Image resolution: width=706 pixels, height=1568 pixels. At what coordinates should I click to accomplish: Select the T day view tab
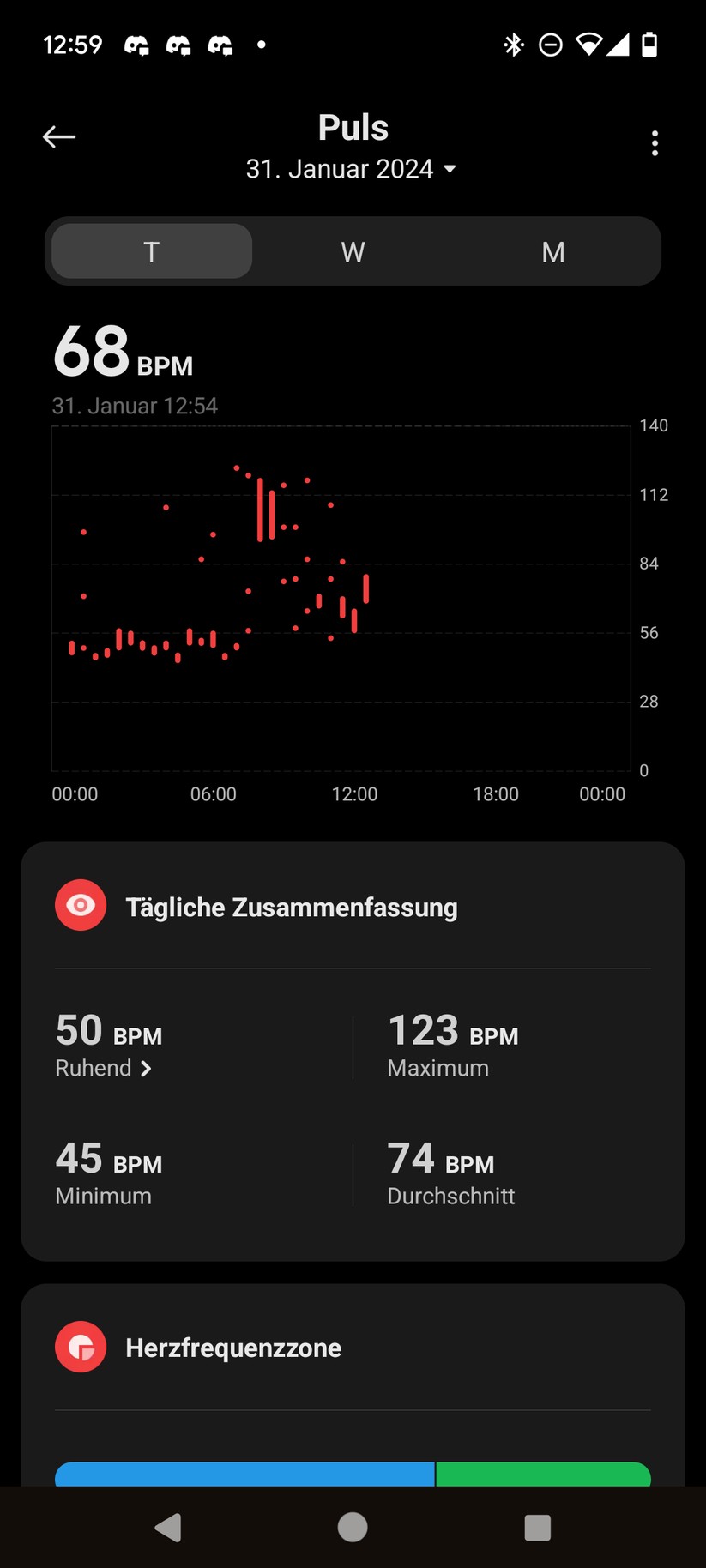(152, 251)
